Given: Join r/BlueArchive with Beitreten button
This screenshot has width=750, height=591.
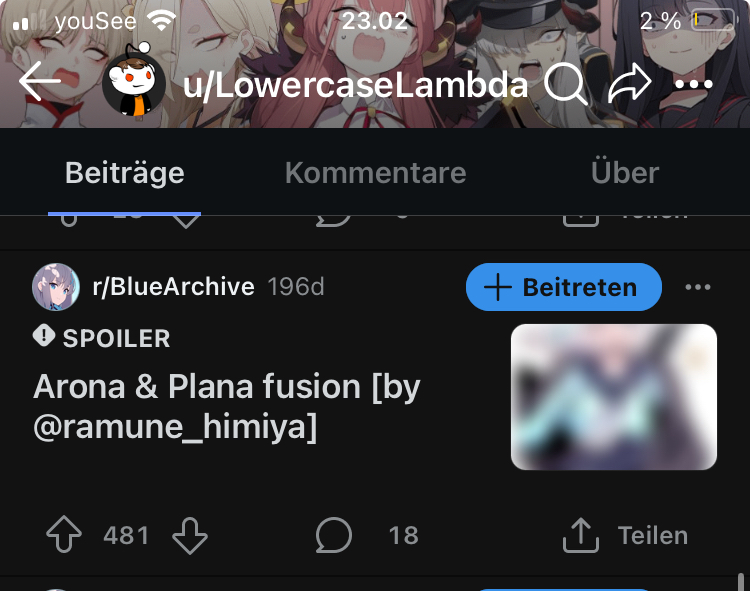Looking at the screenshot, I should pyautogui.click(x=564, y=288).
